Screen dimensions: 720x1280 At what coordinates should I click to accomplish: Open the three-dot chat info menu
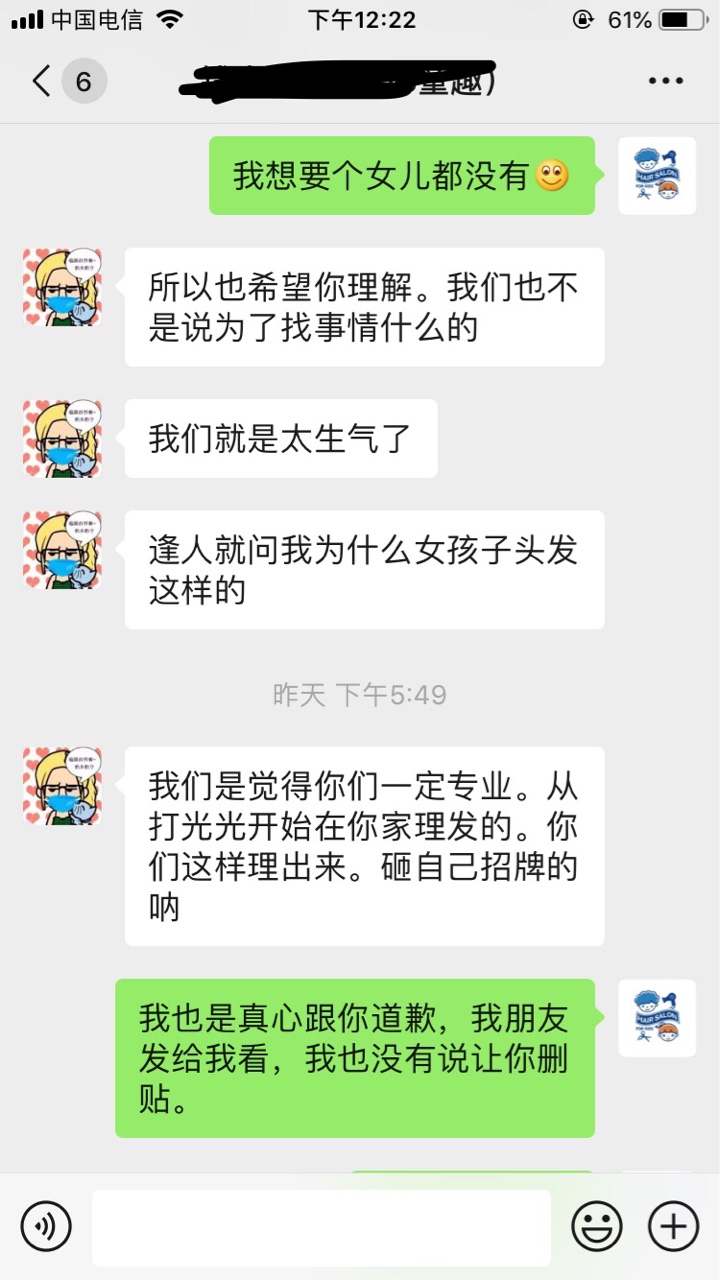point(665,81)
